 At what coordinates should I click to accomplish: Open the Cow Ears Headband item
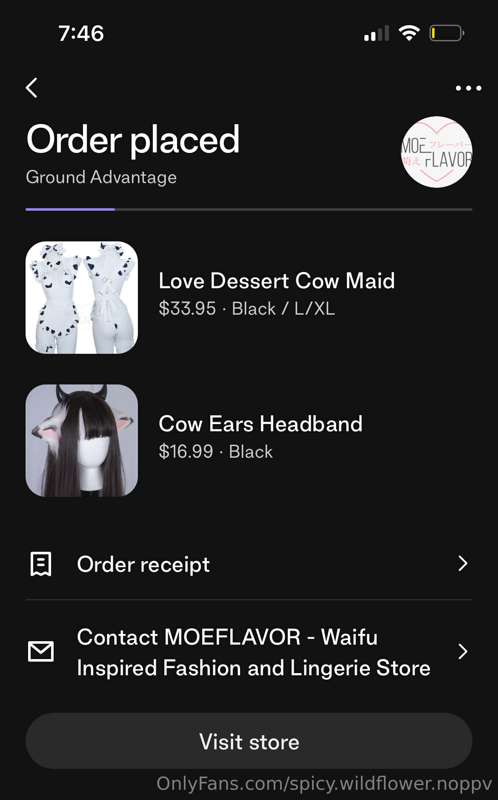pyautogui.click(x=249, y=440)
